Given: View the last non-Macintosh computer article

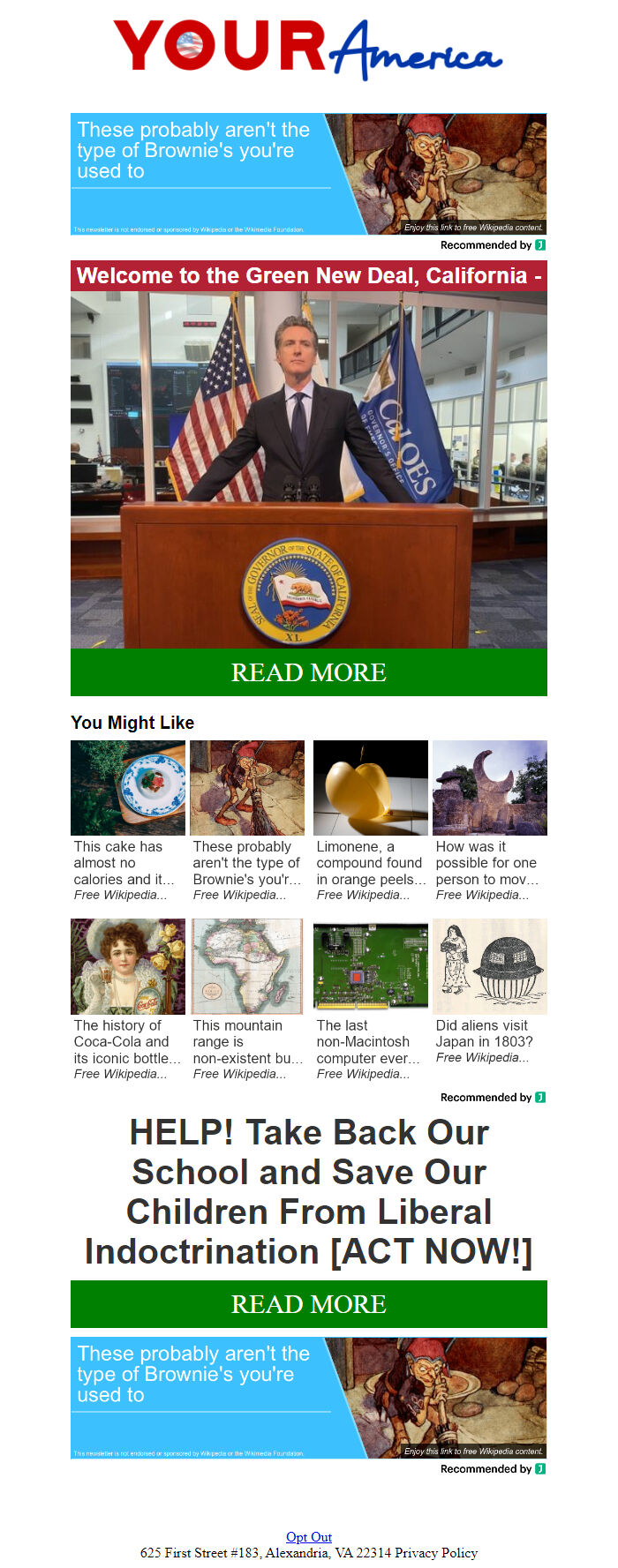Looking at the screenshot, I should (x=370, y=967).
